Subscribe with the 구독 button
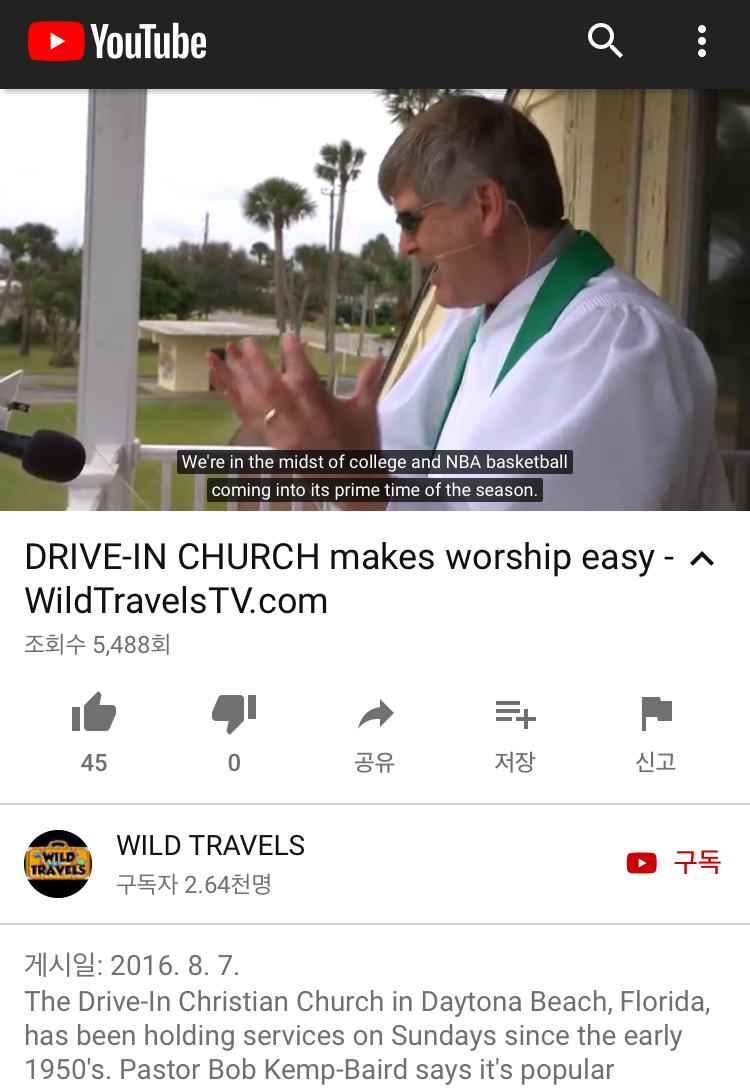Image resolution: width=750 pixels, height=1090 pixels. (673, 862)
